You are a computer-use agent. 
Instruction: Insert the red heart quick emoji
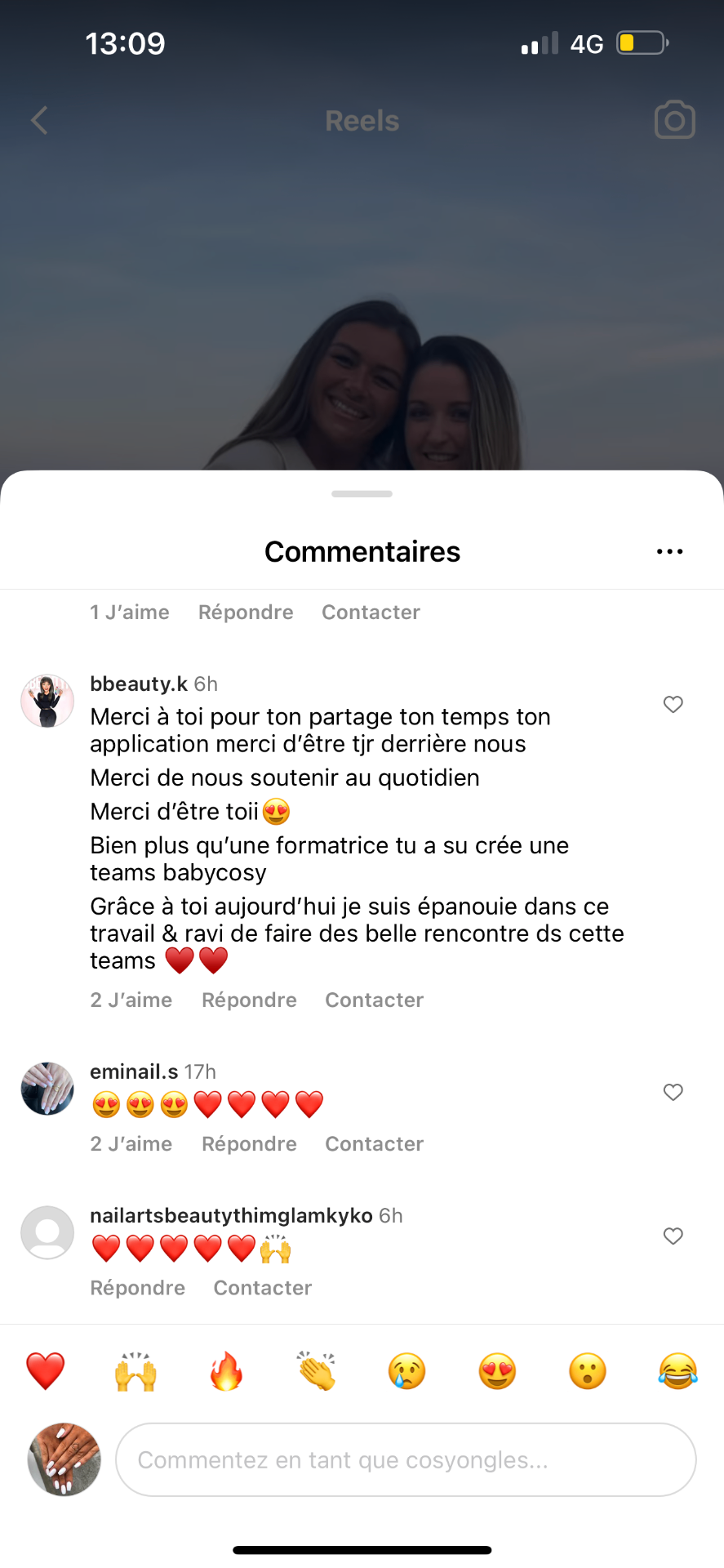tap(46, 1370)
